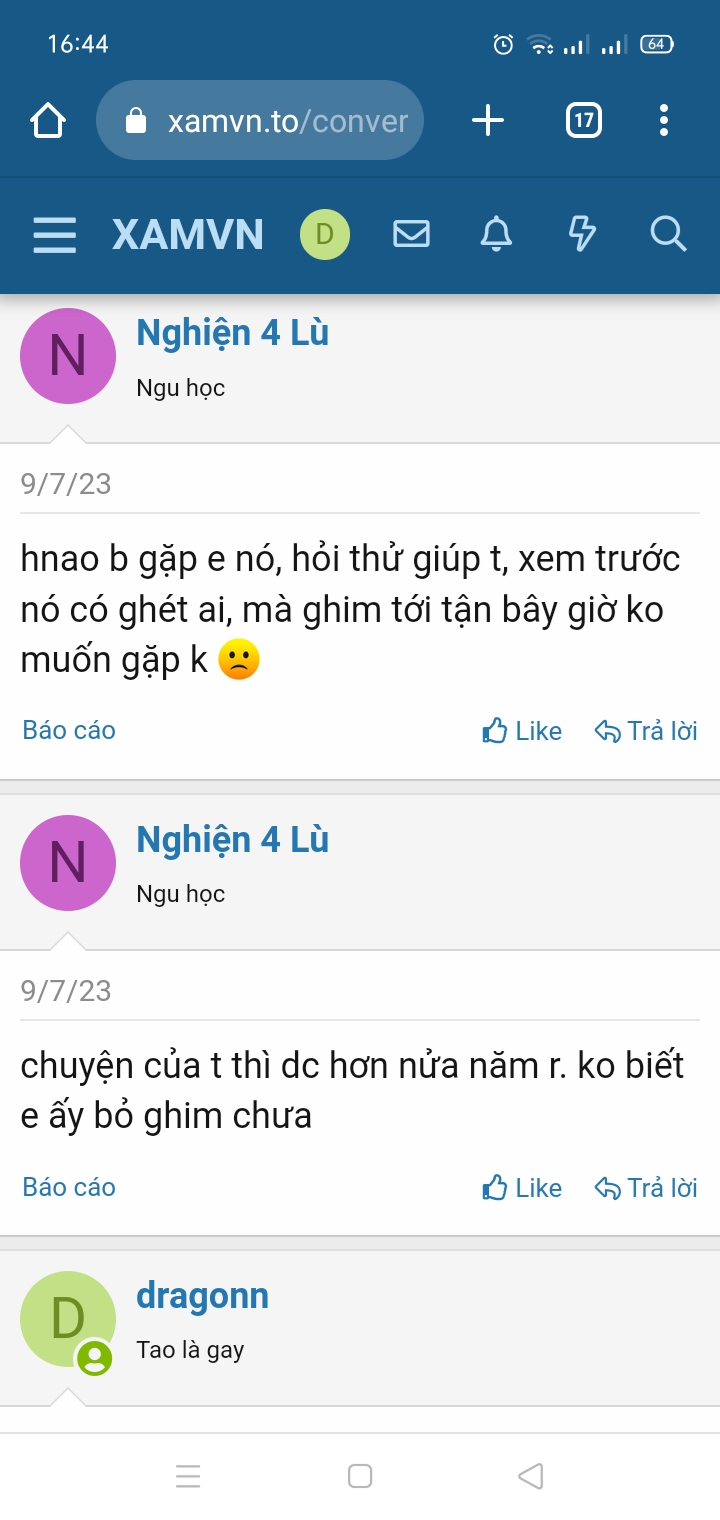Open my account avatar menu
The image size is (720, 1520).
324,235
